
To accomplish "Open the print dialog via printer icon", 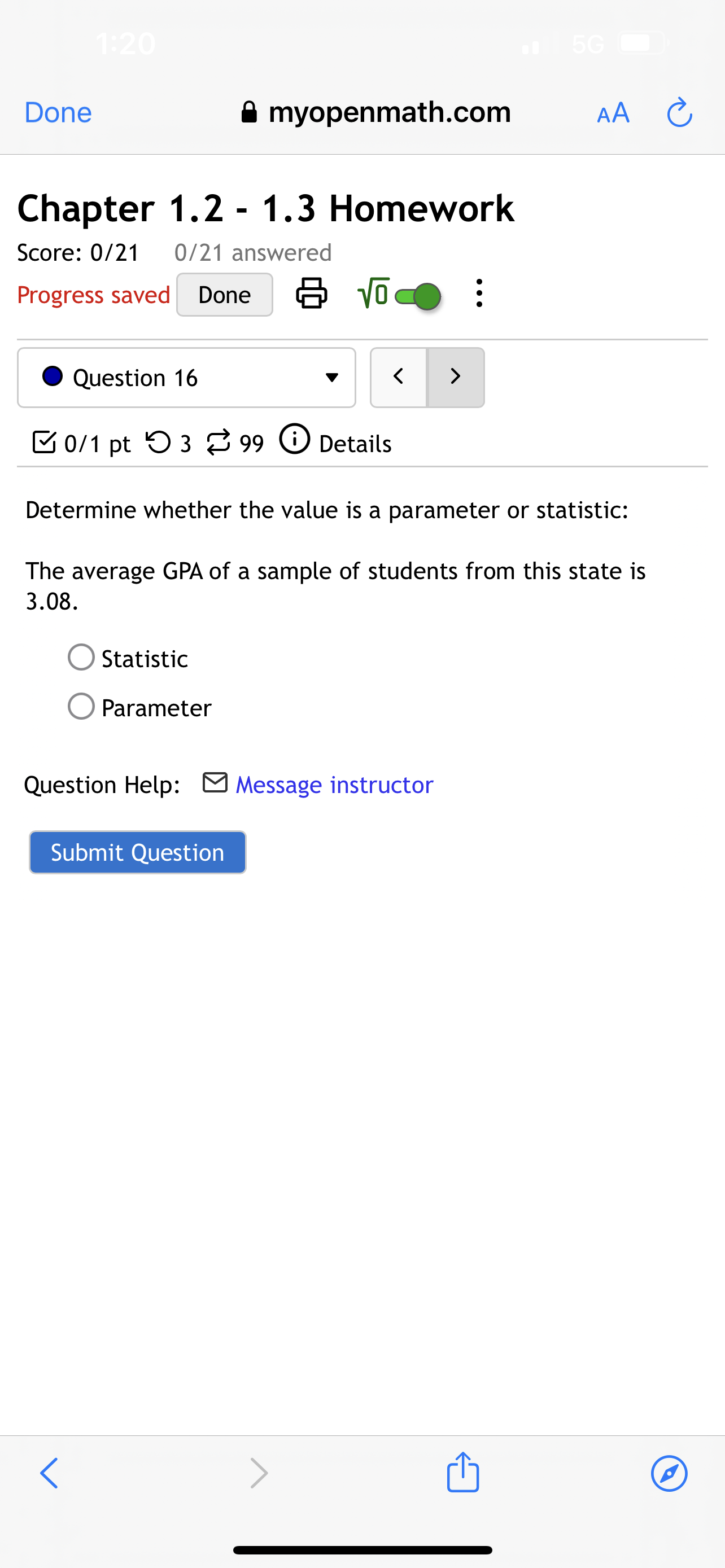I will click(312, 294).
